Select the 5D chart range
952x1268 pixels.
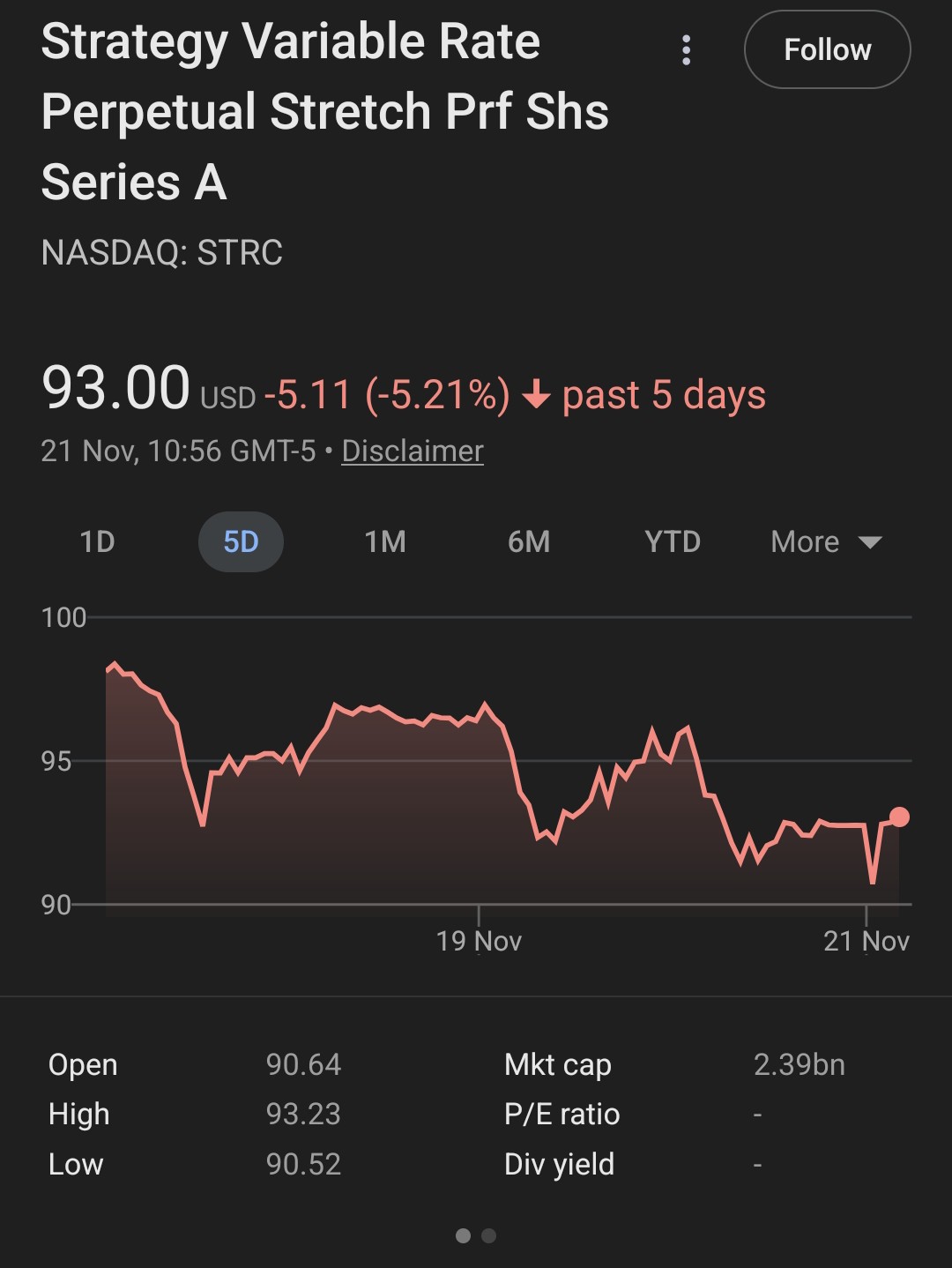point(241,541)
